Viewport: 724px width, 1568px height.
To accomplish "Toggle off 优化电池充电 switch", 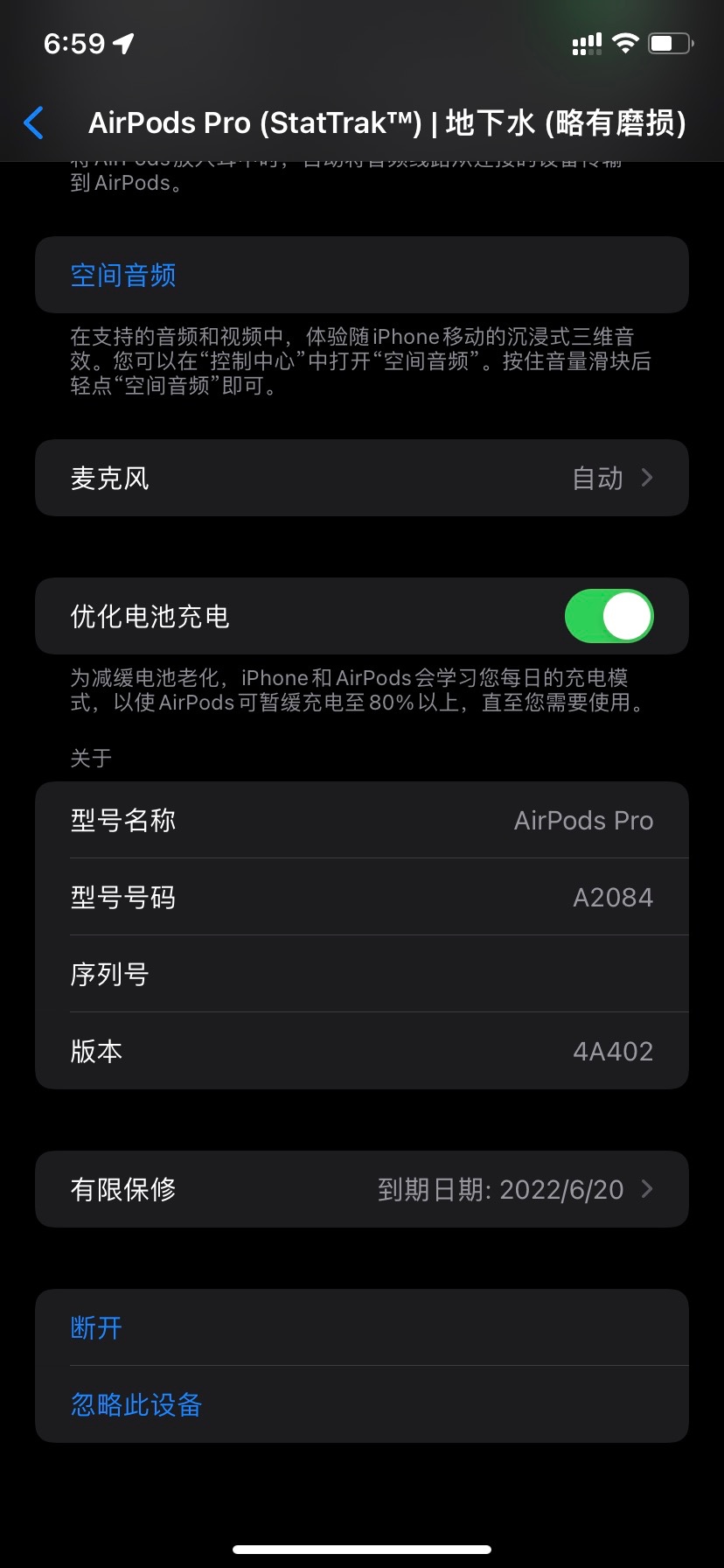I will pyautogui.click(x=609, y=616).
